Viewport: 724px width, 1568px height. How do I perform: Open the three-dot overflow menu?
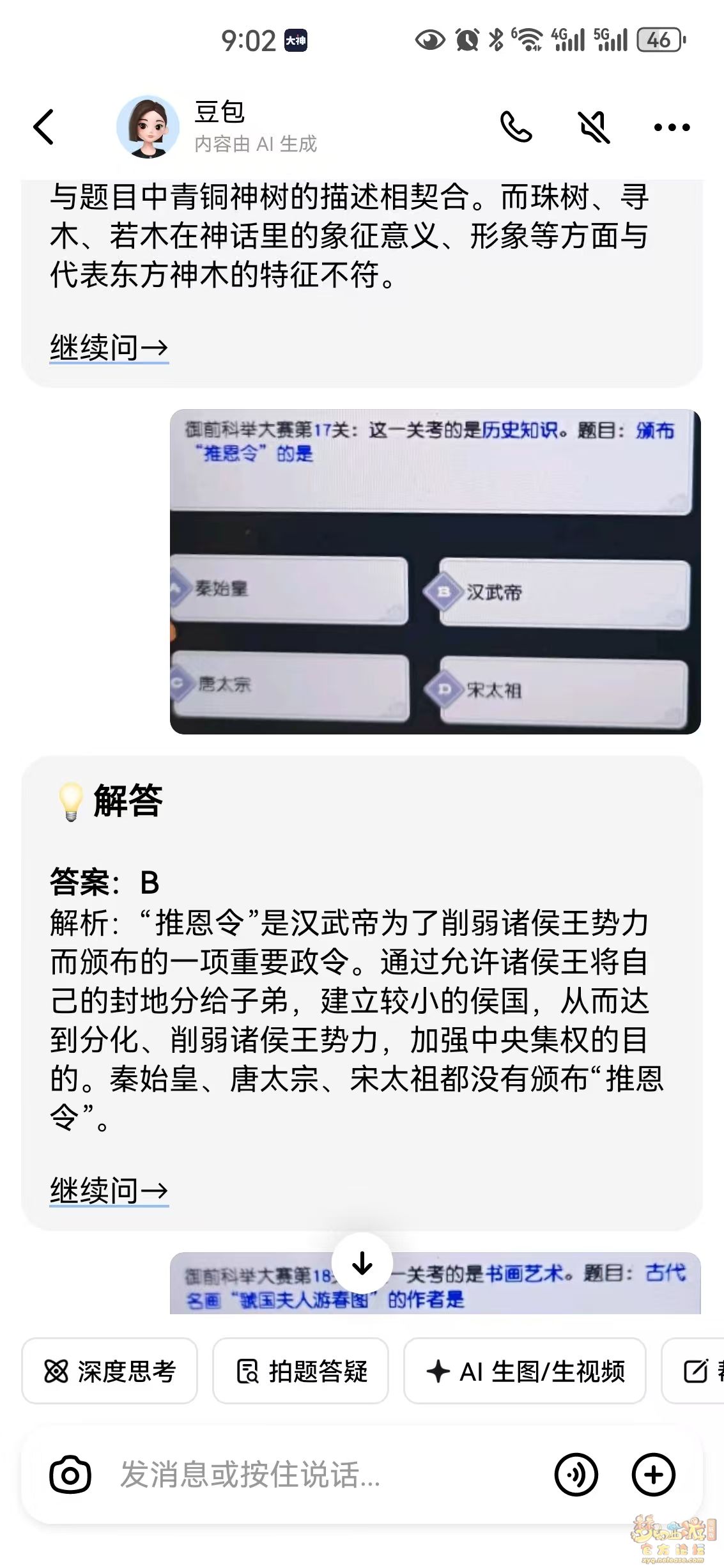pos(672,127)
